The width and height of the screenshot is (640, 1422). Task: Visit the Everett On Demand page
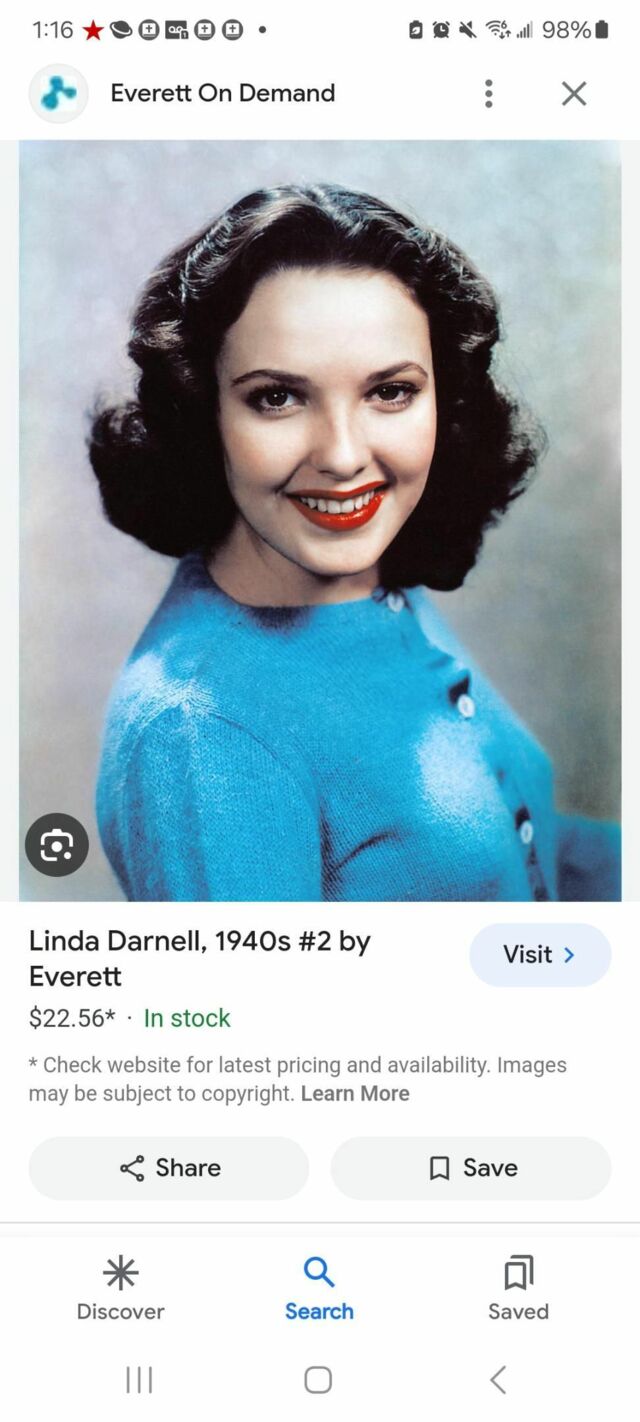pos(539,954)
